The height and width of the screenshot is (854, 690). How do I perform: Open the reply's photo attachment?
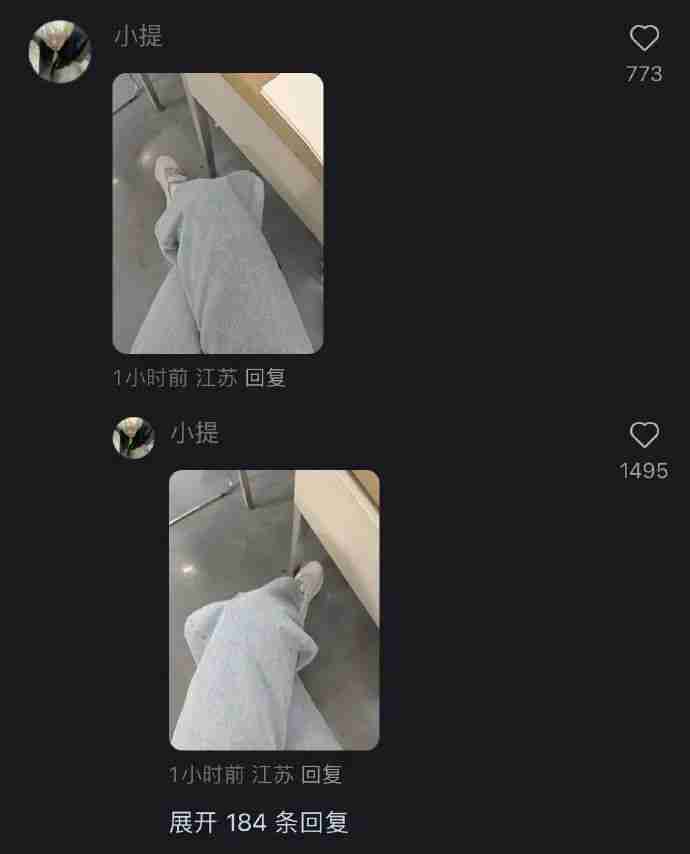(x=274, y=610)
